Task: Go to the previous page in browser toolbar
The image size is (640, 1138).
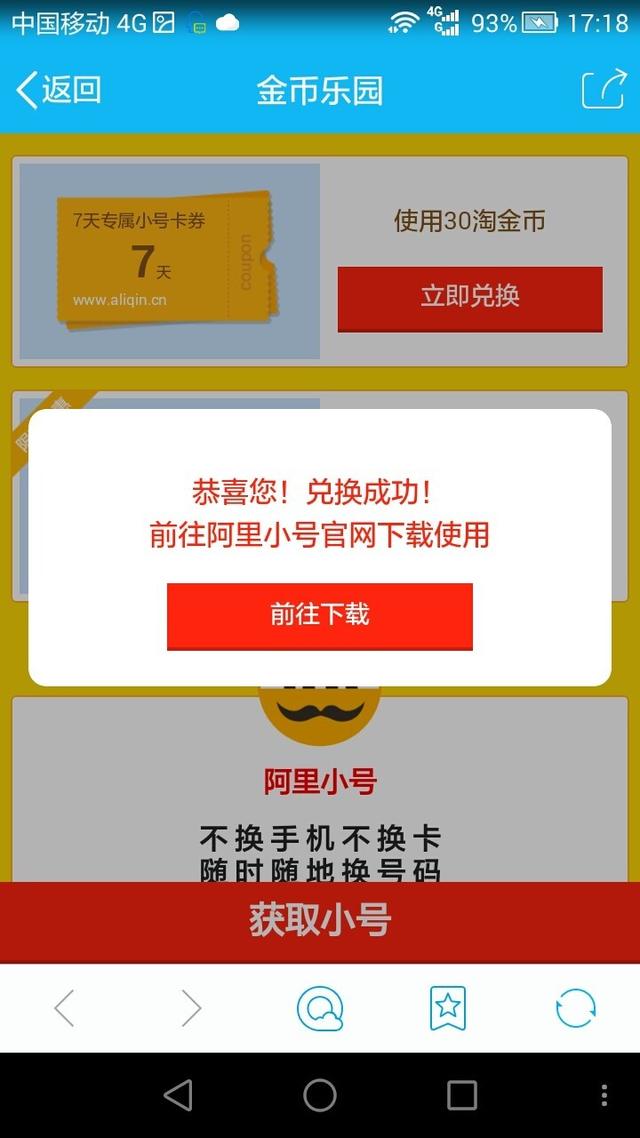Action: point(64,1008)
